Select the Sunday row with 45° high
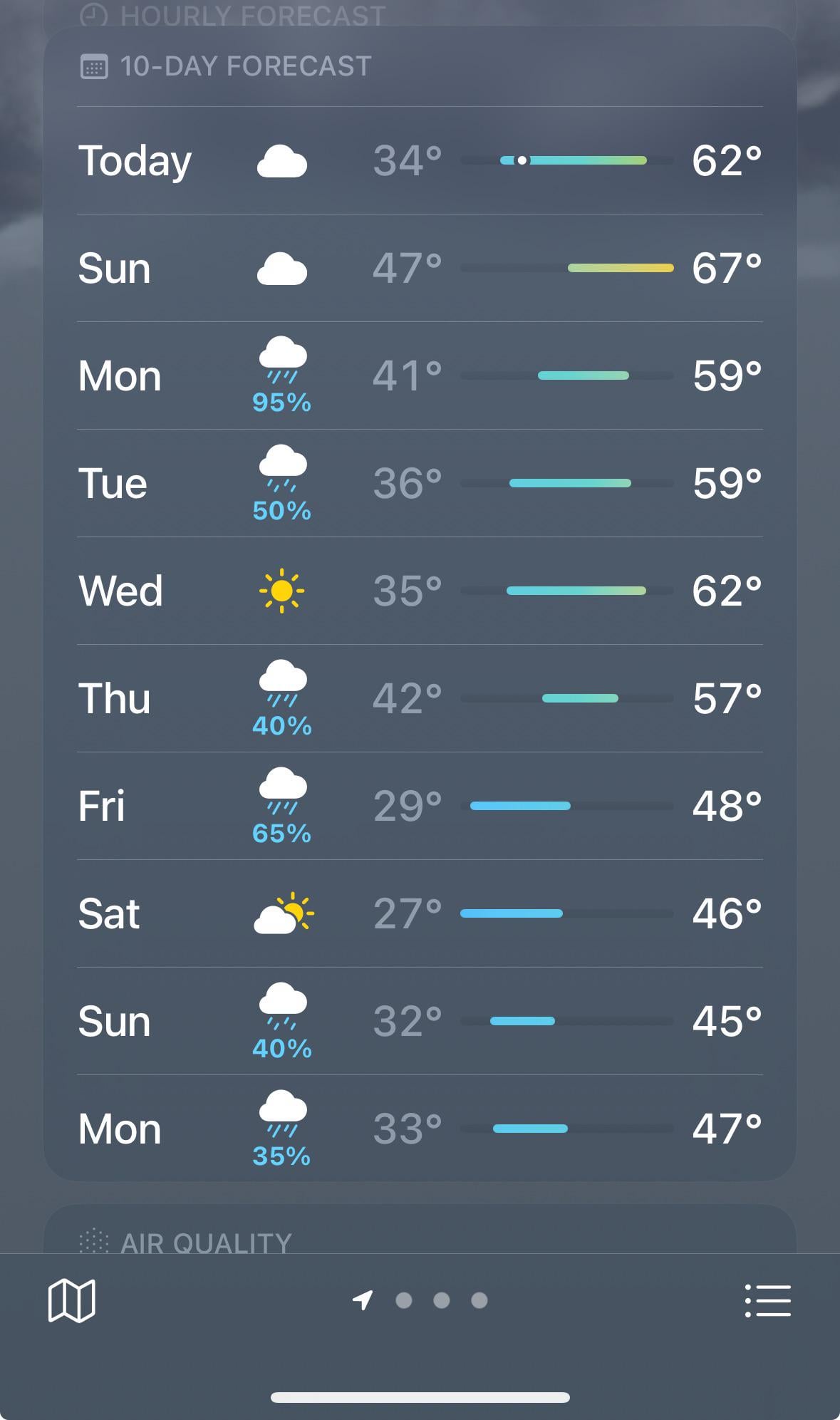The height and width of the screenshot is (1420, 840). coord(420,1022)
